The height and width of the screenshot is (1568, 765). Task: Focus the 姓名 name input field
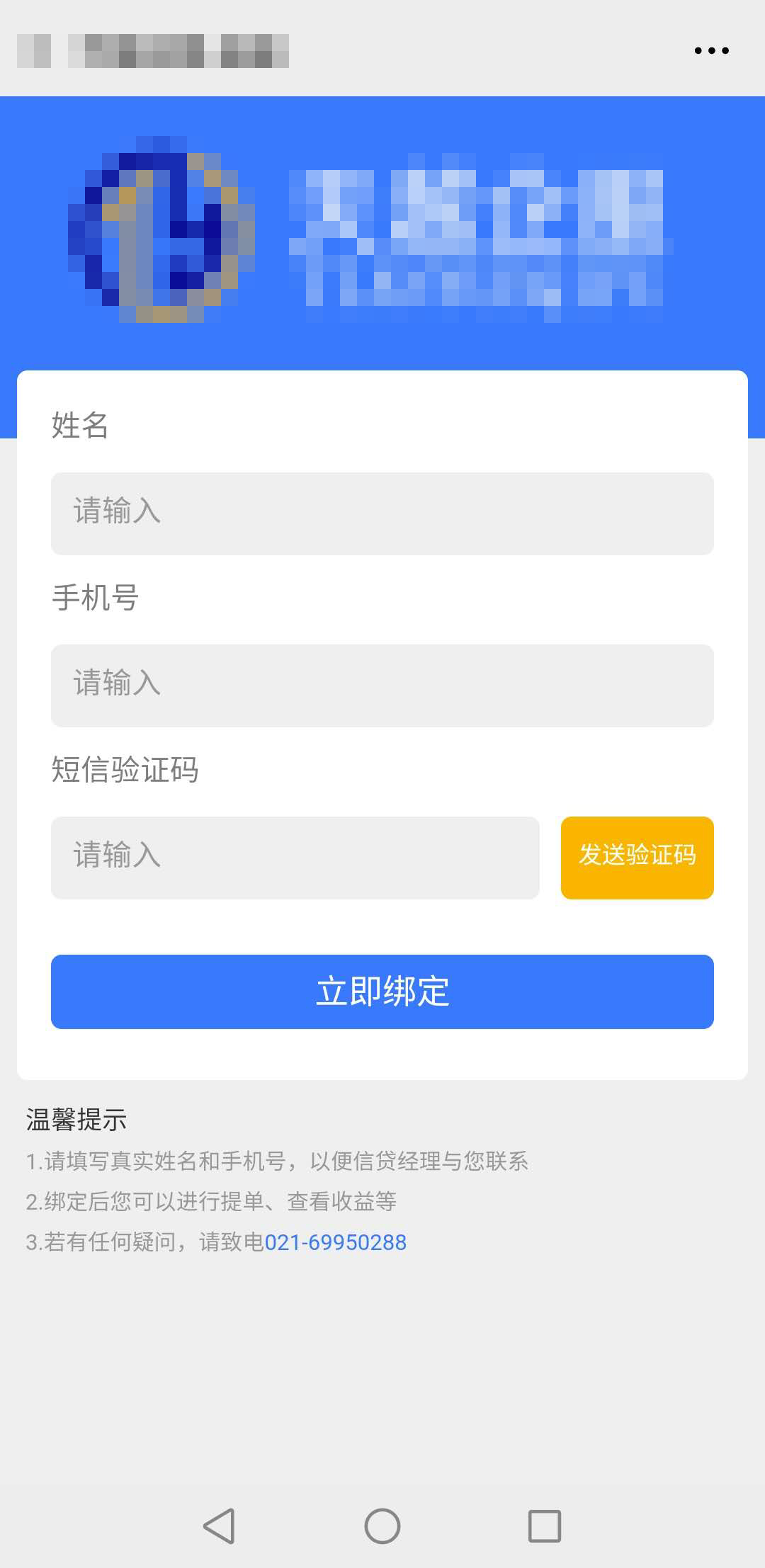382,513
